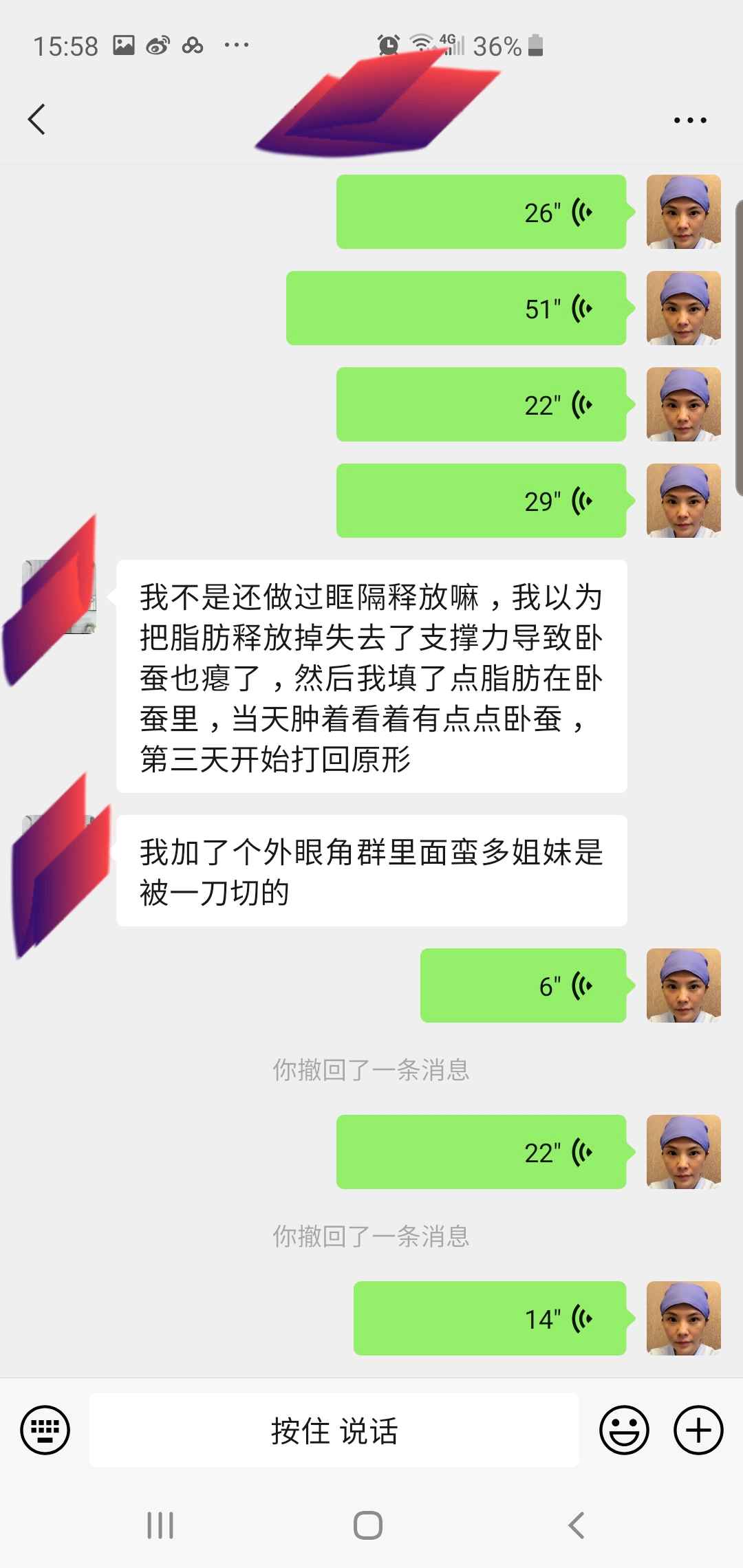Open the emoji sticker panel
743x1568 pixels.
coord(624,1430)
